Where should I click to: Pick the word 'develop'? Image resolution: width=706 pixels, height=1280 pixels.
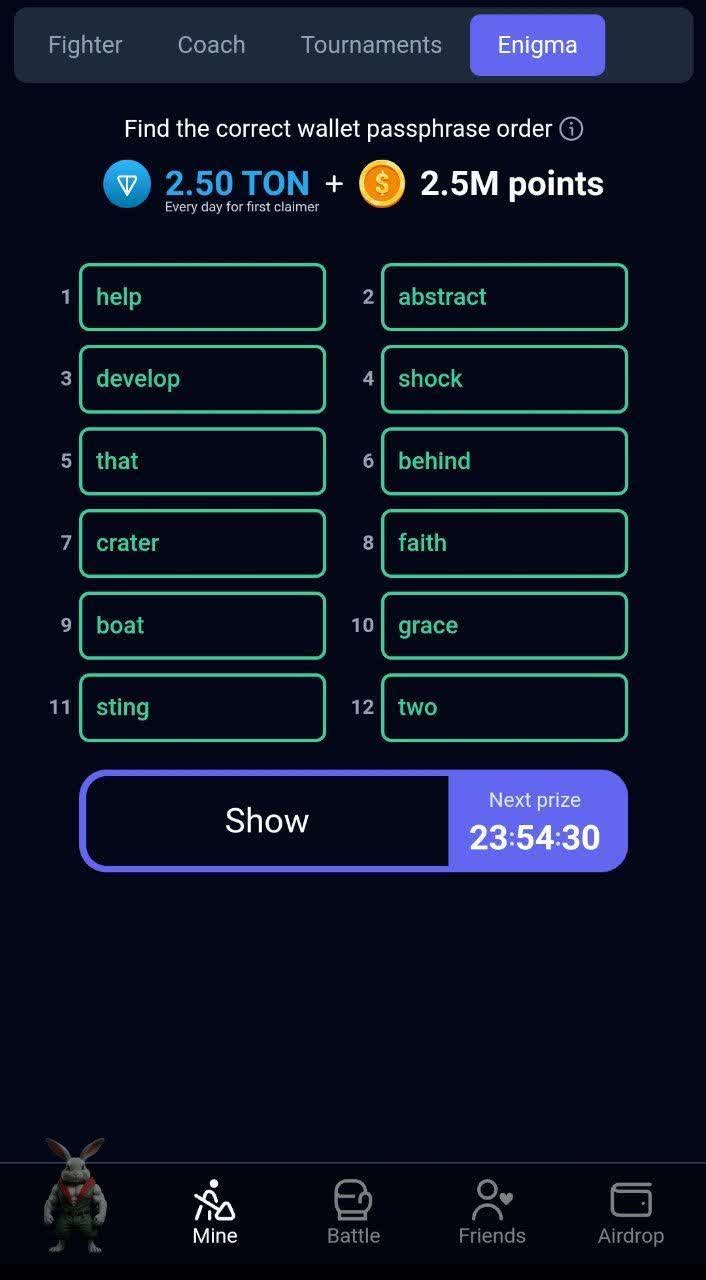tap(202, 379)
